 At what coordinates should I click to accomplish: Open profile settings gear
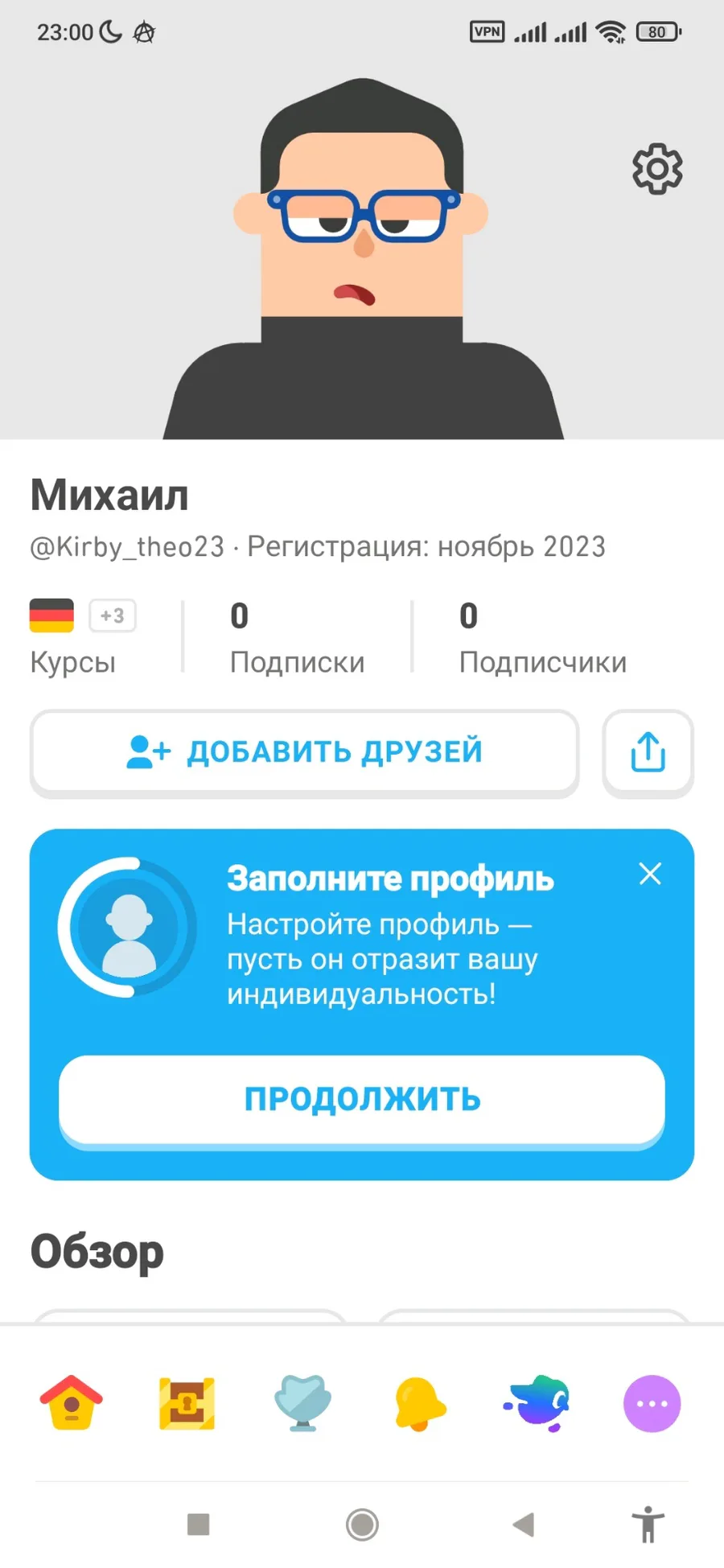point(657,169)
